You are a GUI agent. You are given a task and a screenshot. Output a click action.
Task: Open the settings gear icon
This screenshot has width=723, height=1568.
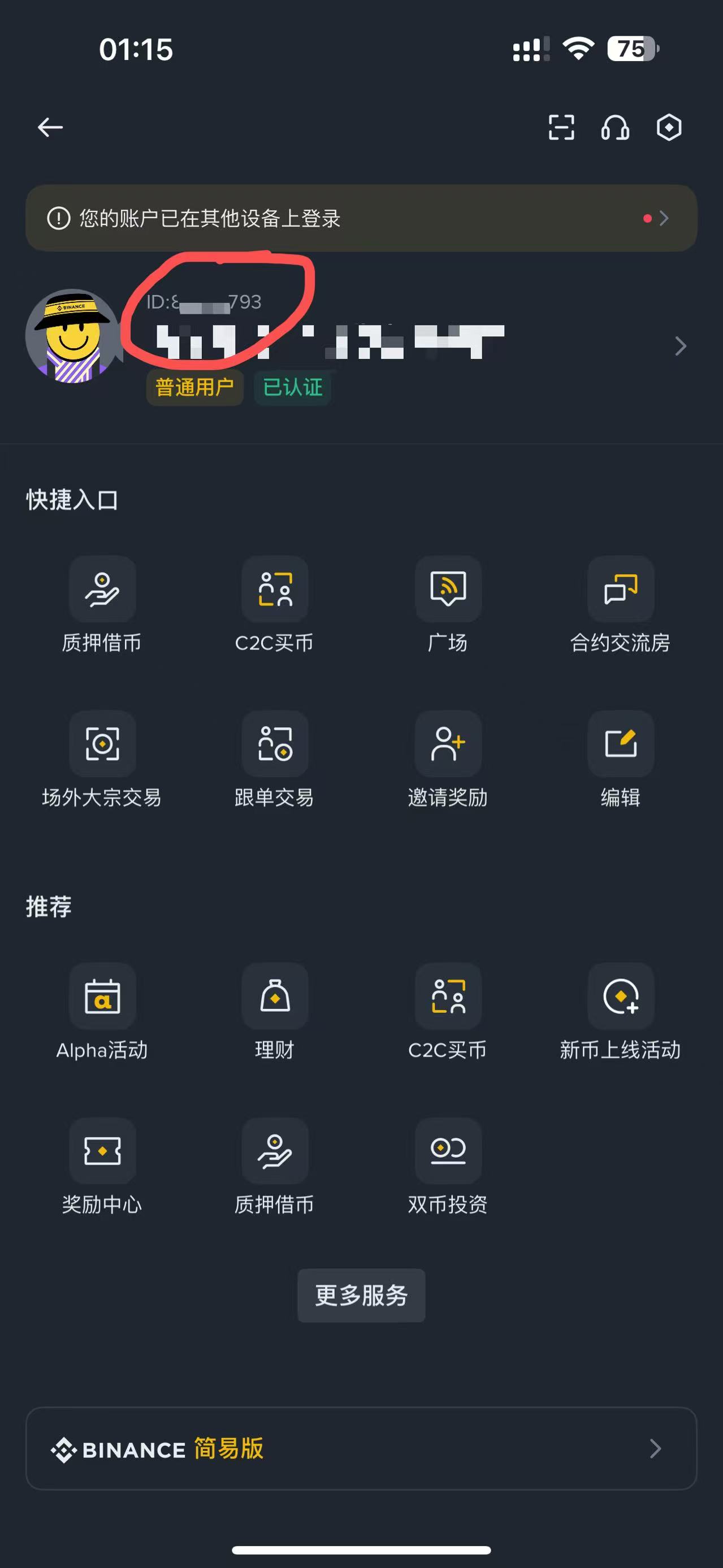(x=668, y=128)
